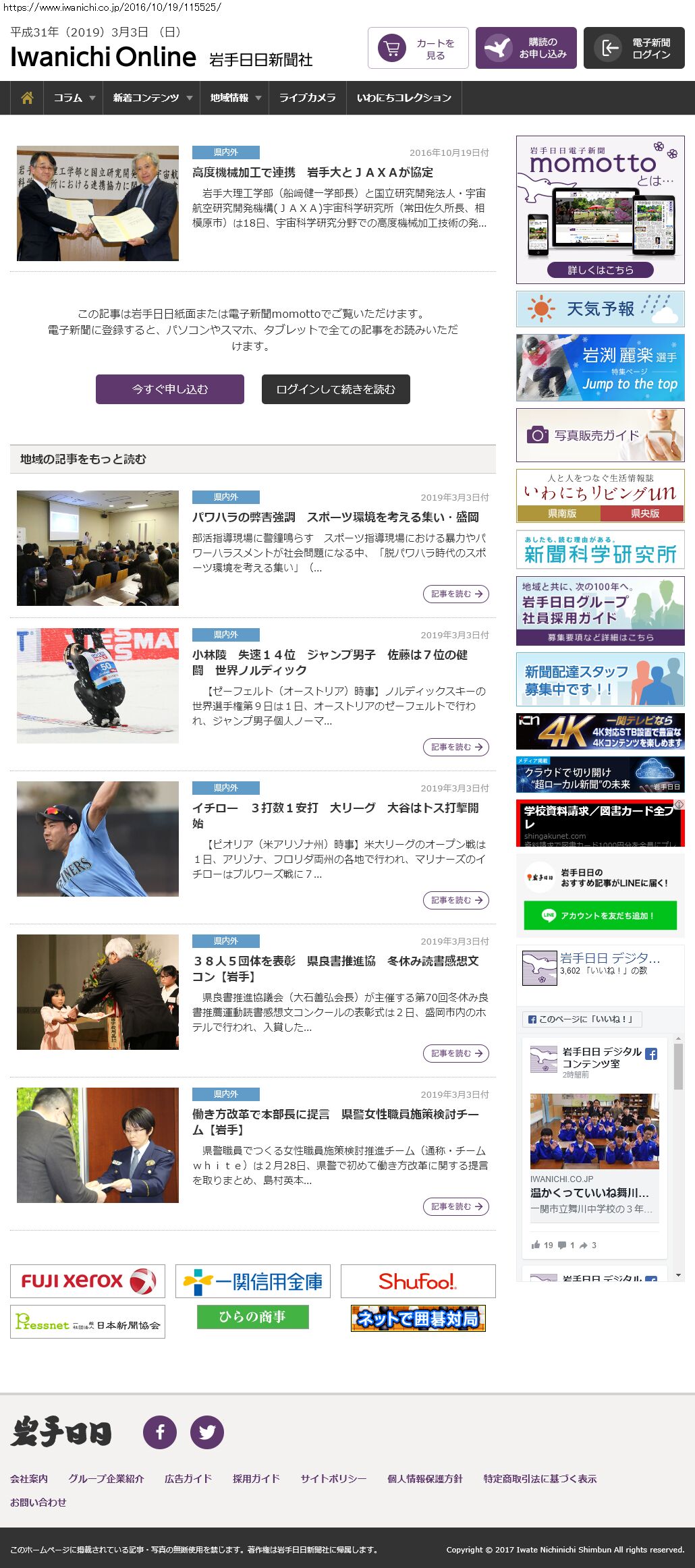Open the 写真販売ガイド banner
The height and width of the screenshot is (1568, 695).
[x=600, y=435]
